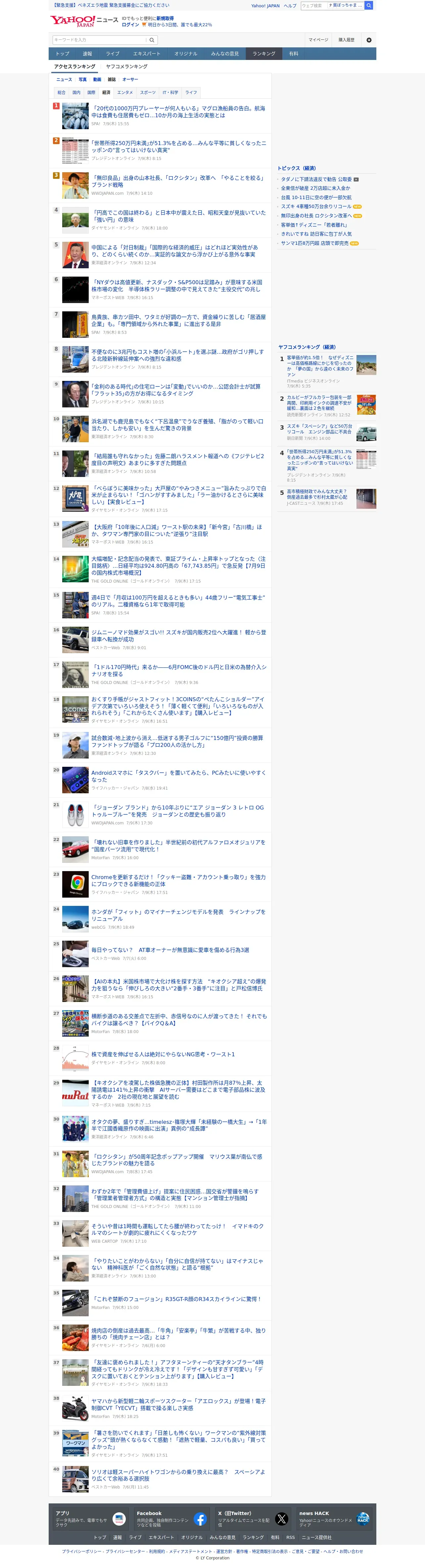Open マイページ
This screenshot has height=1568, width=425.
318,40
